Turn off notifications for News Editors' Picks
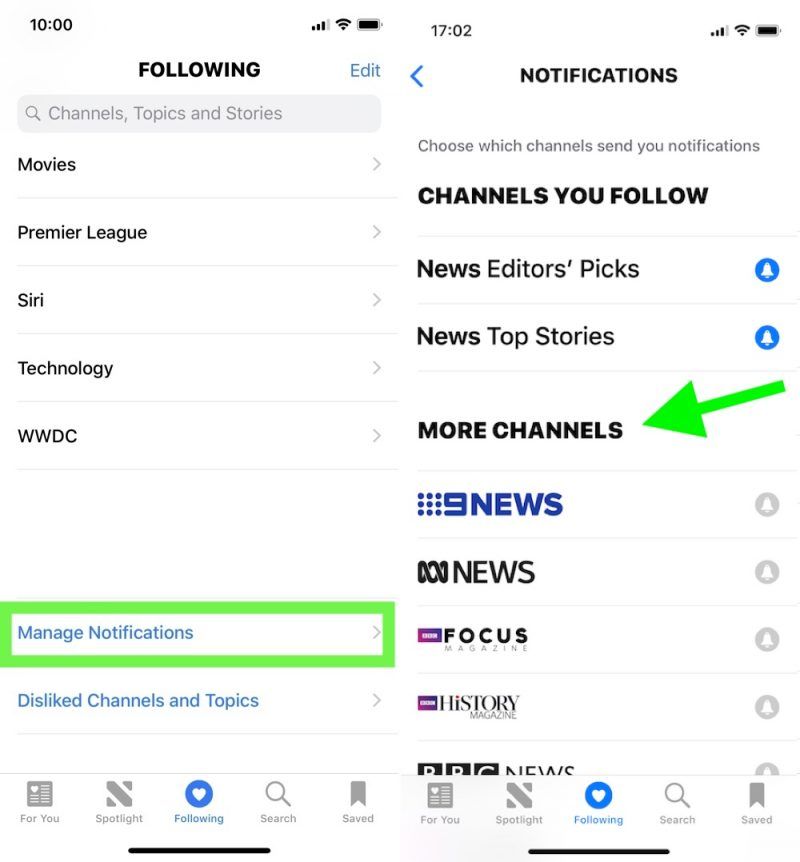 click(766, 269)
